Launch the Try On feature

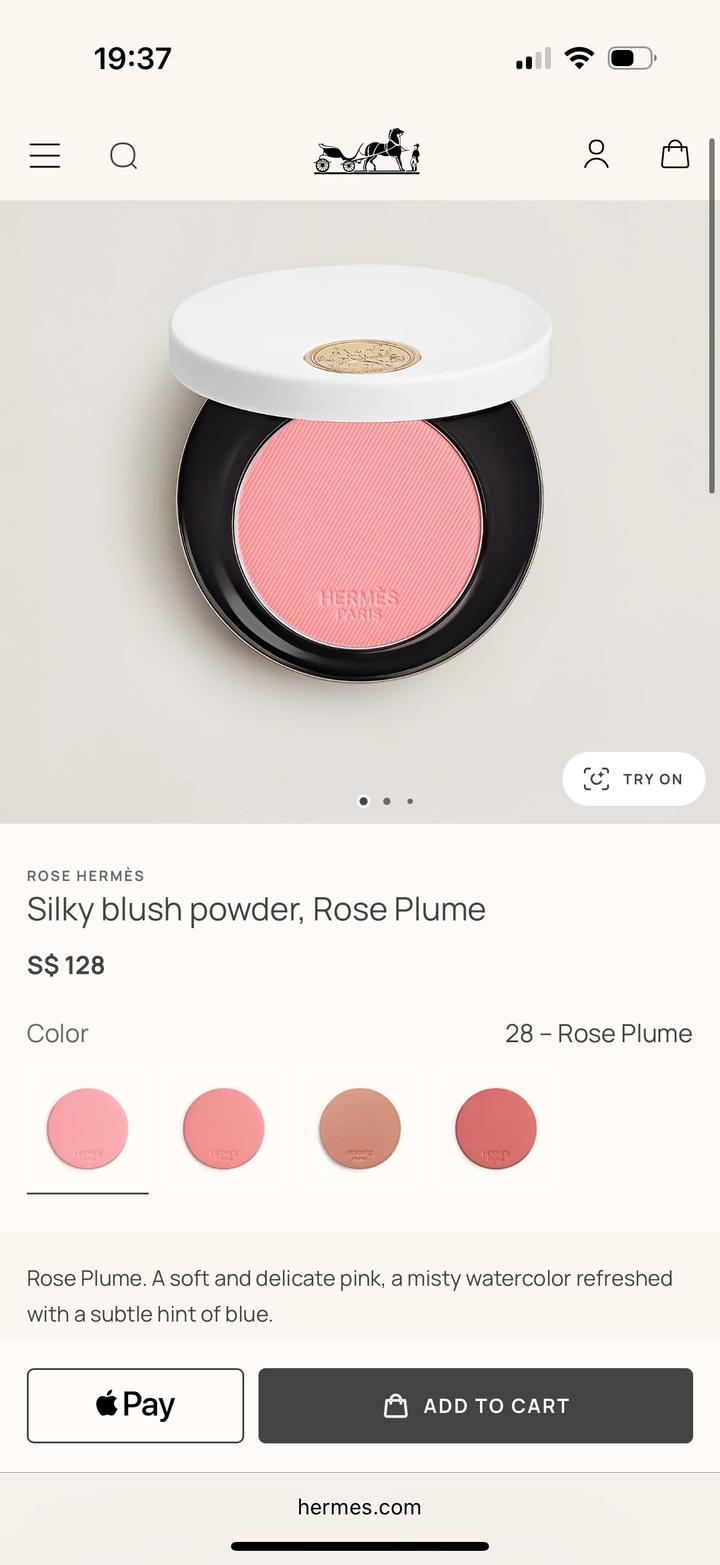point(633,779)
